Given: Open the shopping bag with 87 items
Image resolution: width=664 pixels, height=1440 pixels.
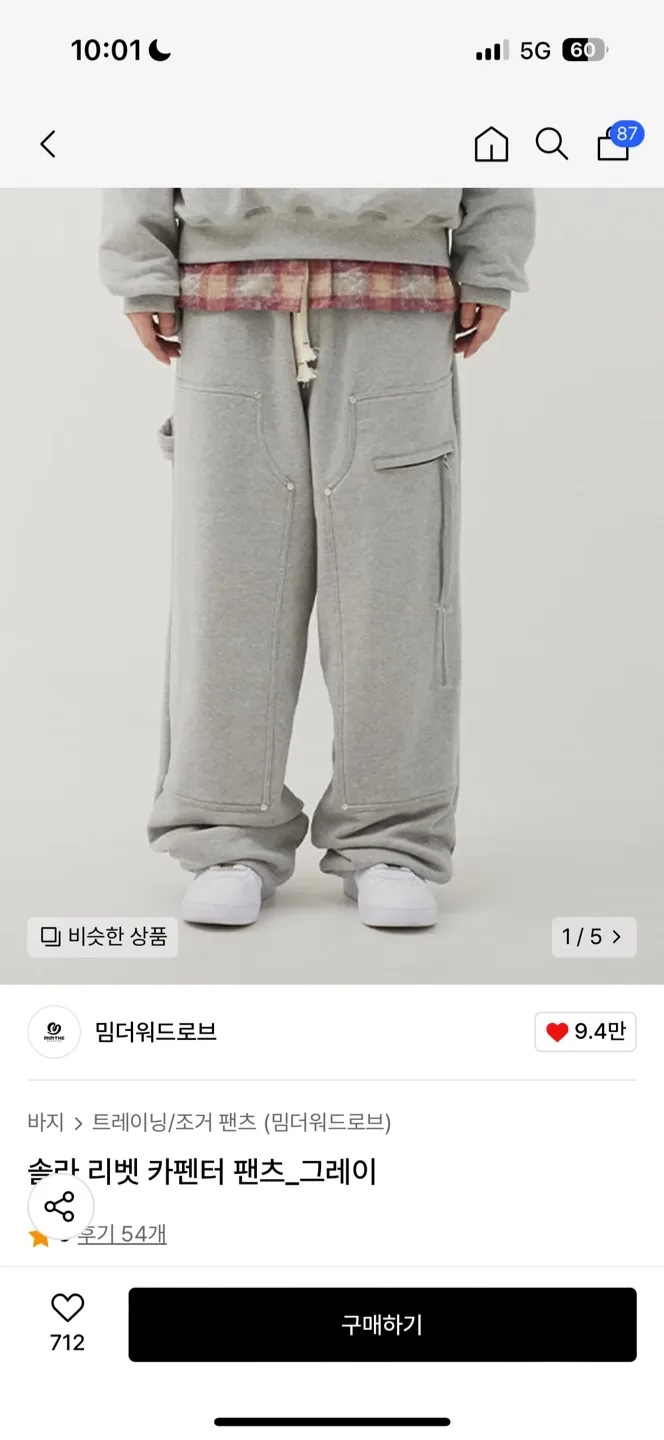Looking at the screenshot, I should (x=614, y=143).
